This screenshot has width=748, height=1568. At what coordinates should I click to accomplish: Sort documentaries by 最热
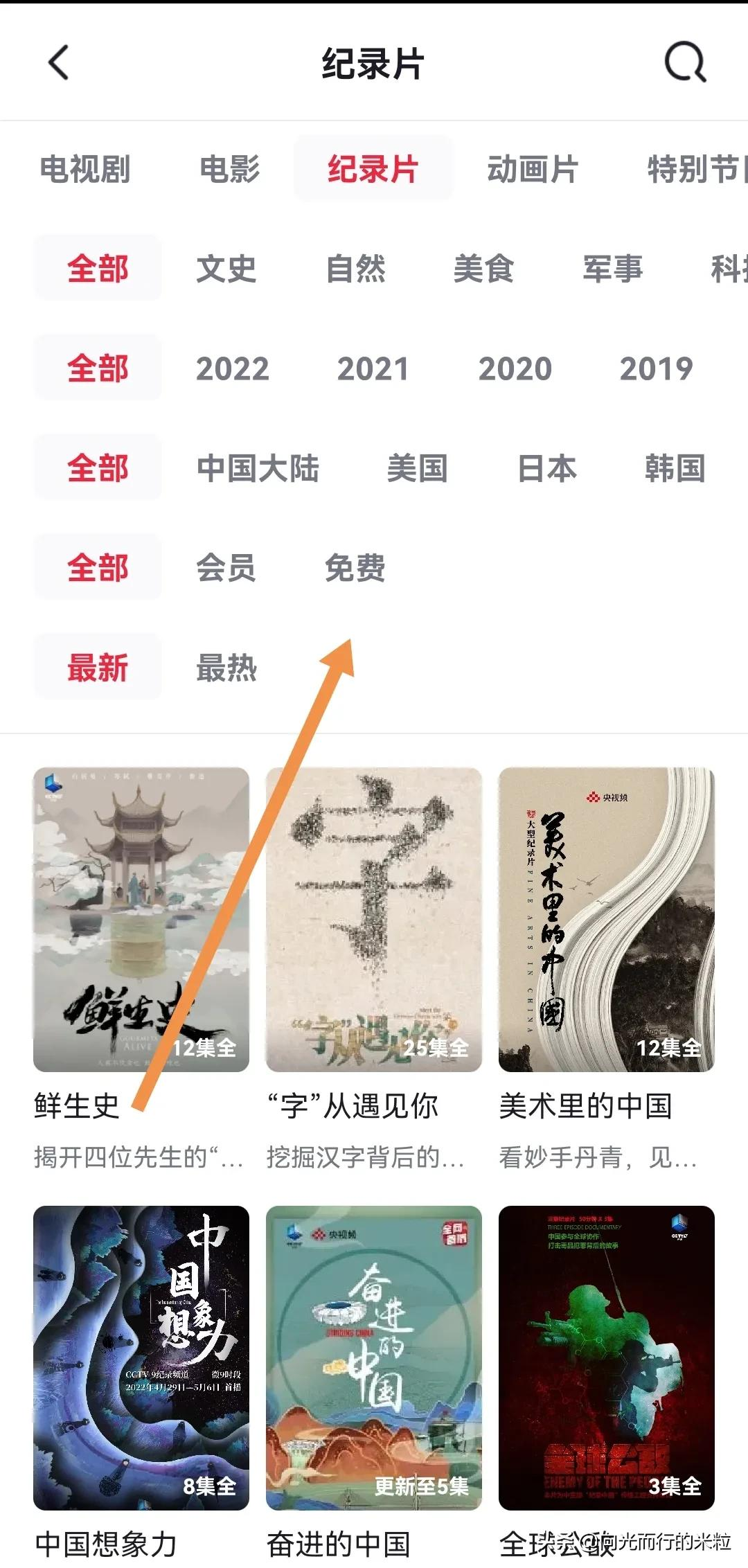tap(226, 668)
